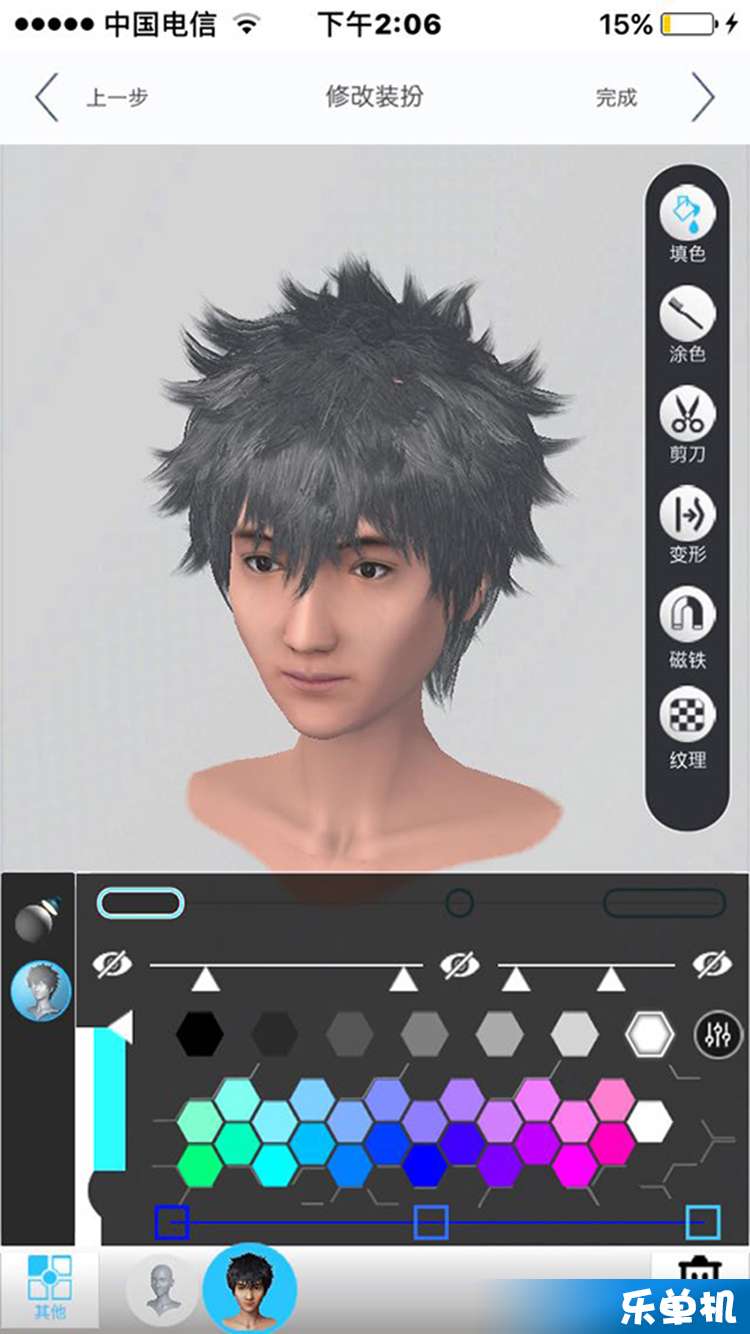Tap 完成 to finish editing

pyautogui.click(x=616, y=98)
